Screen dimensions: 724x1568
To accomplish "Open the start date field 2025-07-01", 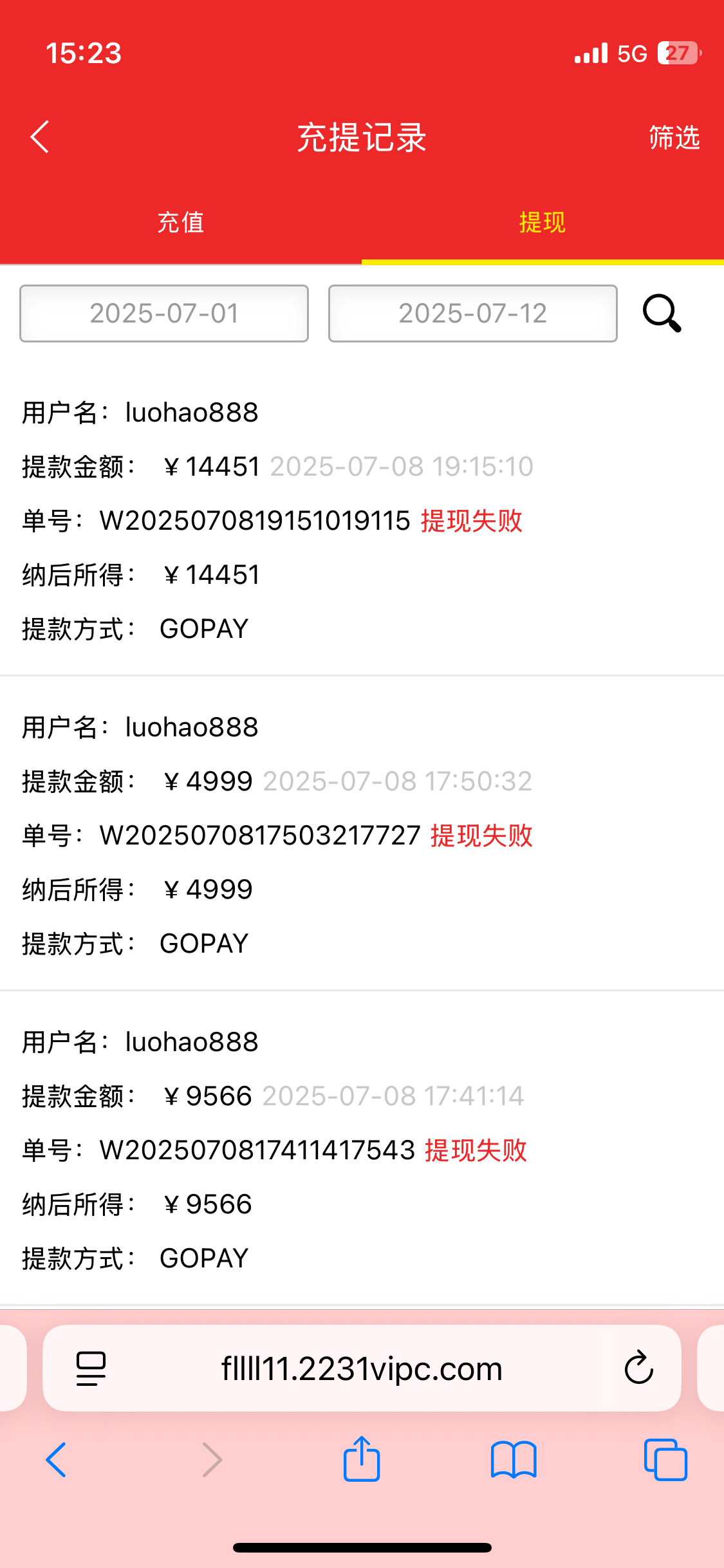I will 164,313.
